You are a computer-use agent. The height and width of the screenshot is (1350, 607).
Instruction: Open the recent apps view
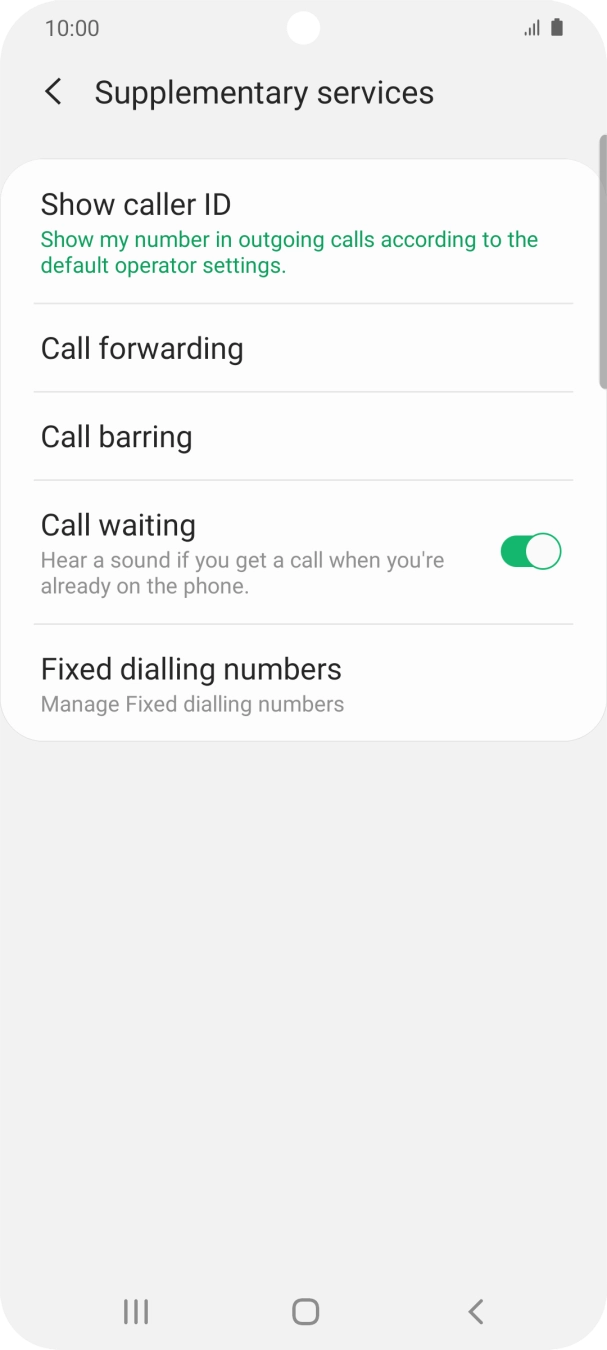click(x=136, y=1311)
